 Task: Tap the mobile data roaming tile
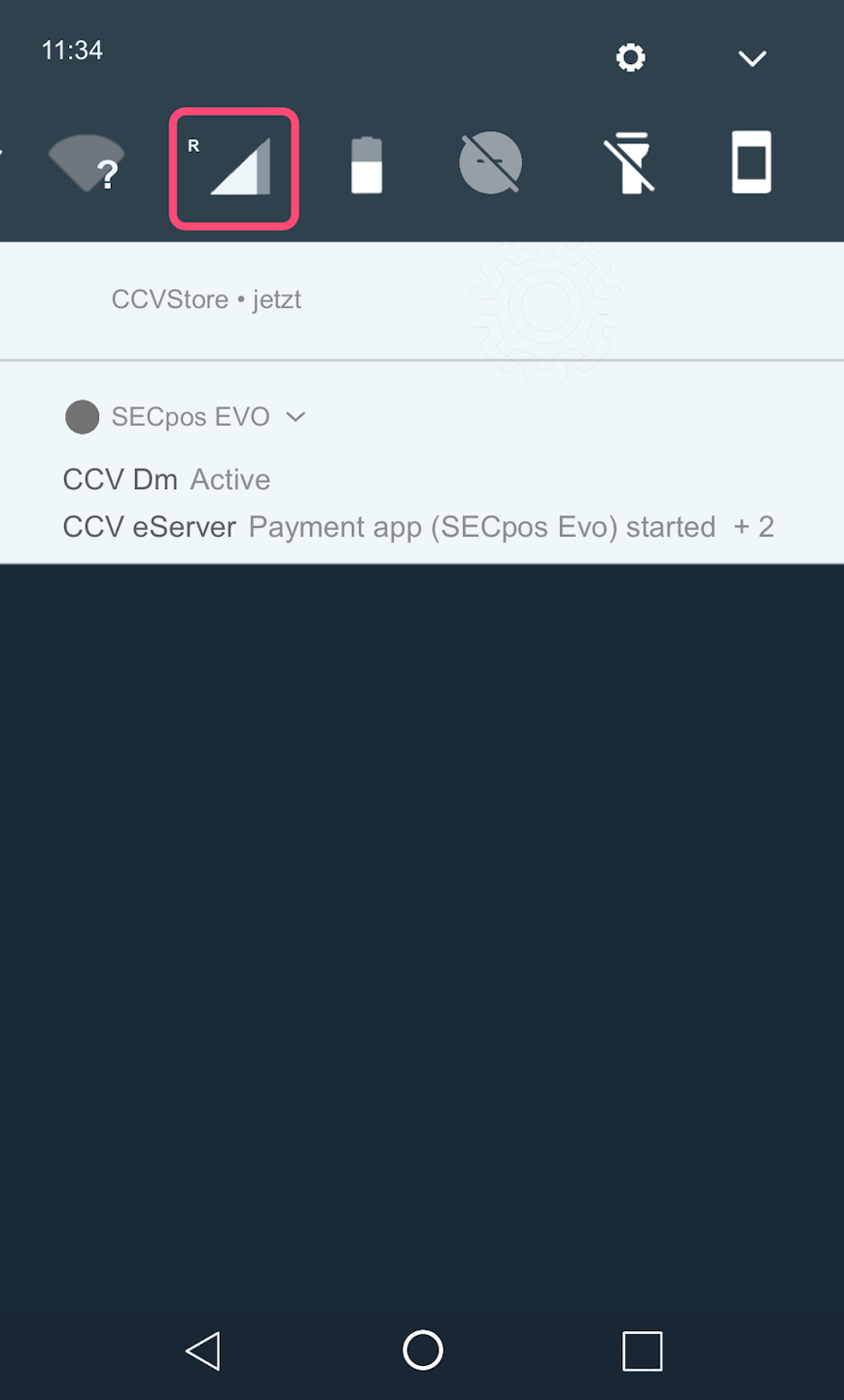(x=234, y=168)
